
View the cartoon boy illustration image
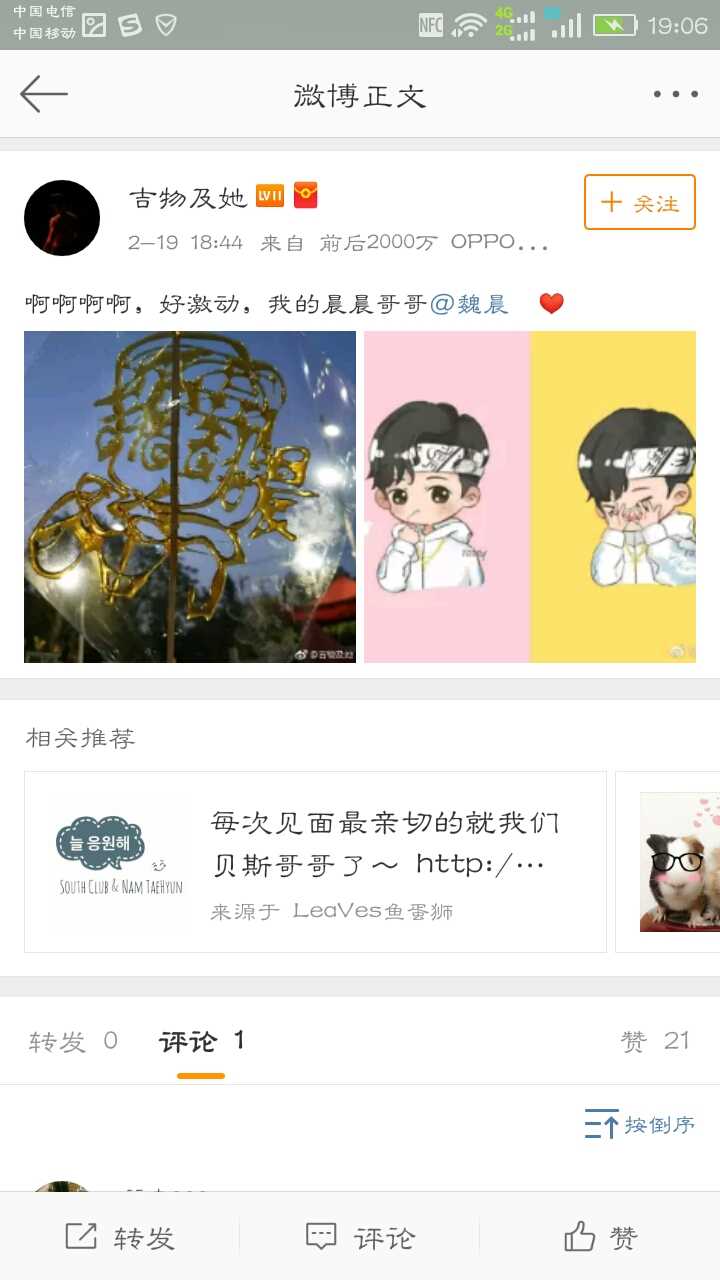tap(530, 497)
